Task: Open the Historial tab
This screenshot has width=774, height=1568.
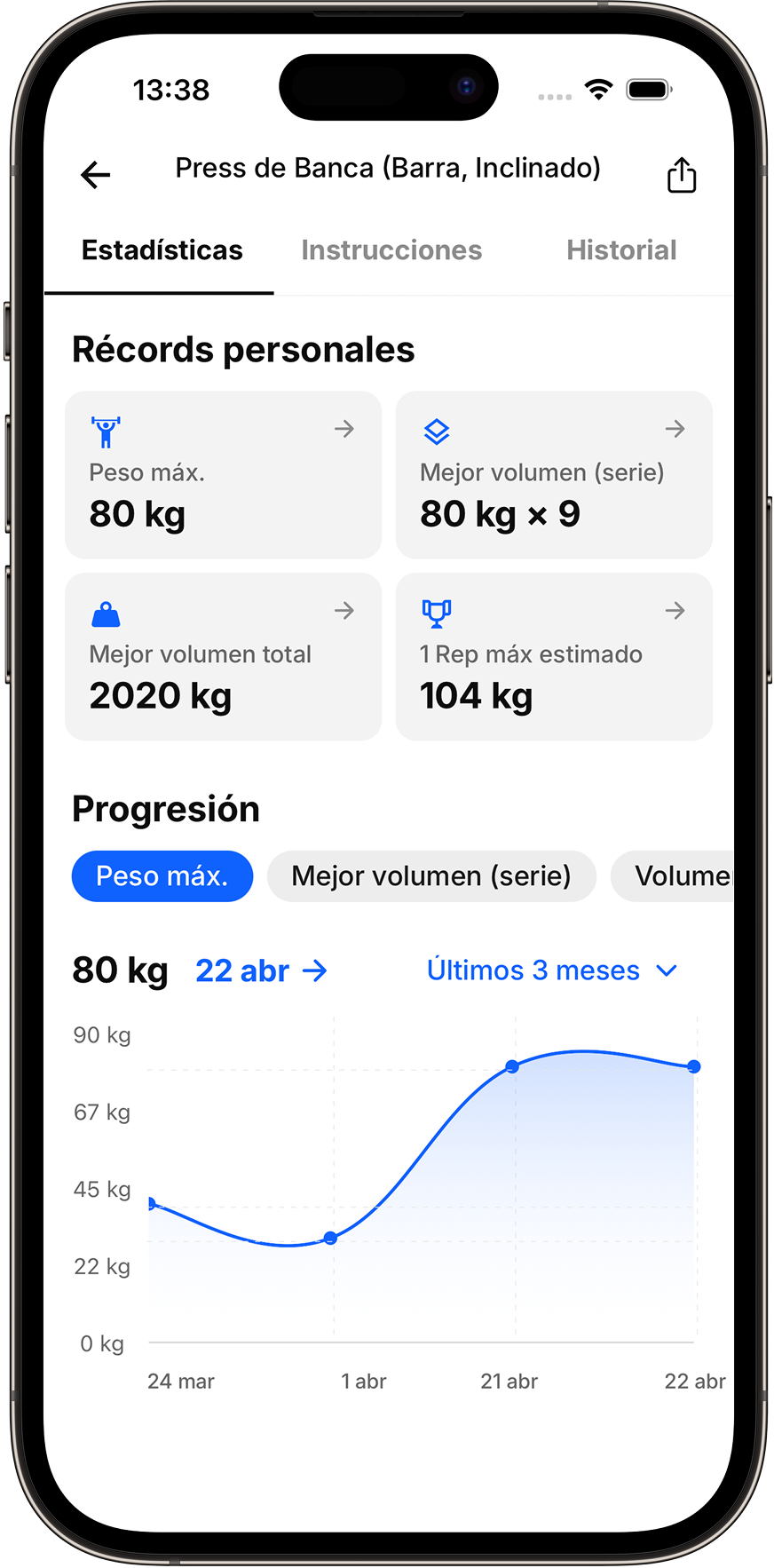Action: 620,249
